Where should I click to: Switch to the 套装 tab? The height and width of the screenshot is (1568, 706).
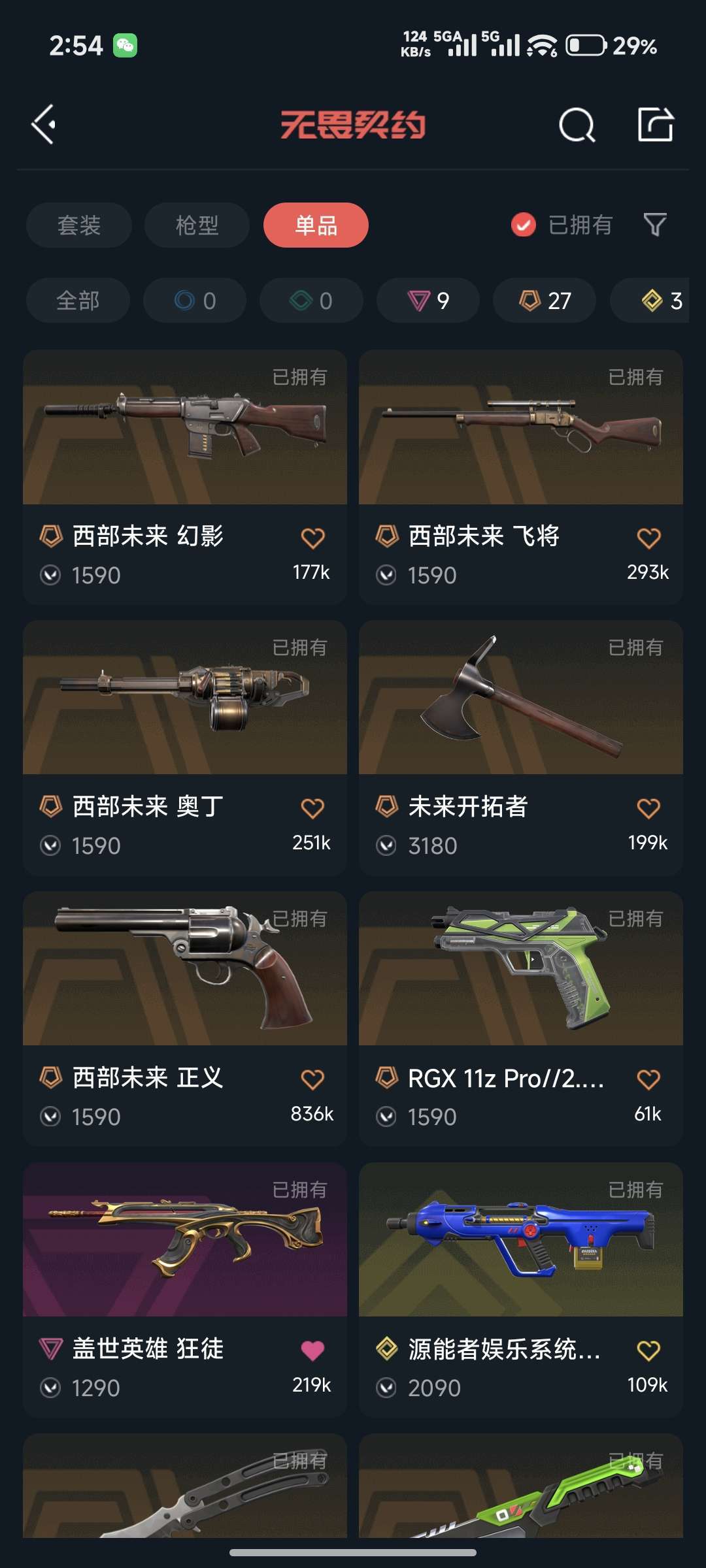pos(79,225)
